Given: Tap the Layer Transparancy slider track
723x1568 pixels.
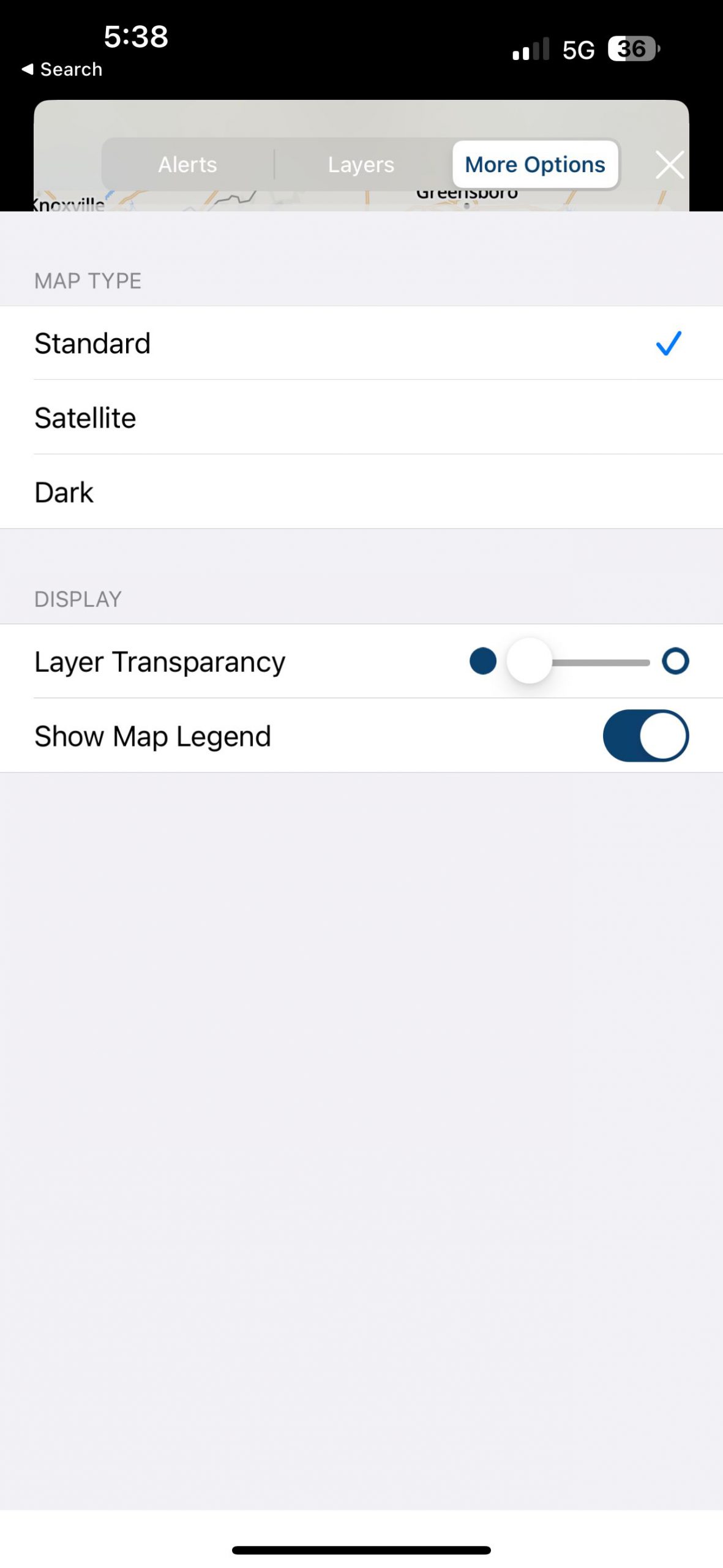Looking at the screenshot, I should [x=579, y=661].
